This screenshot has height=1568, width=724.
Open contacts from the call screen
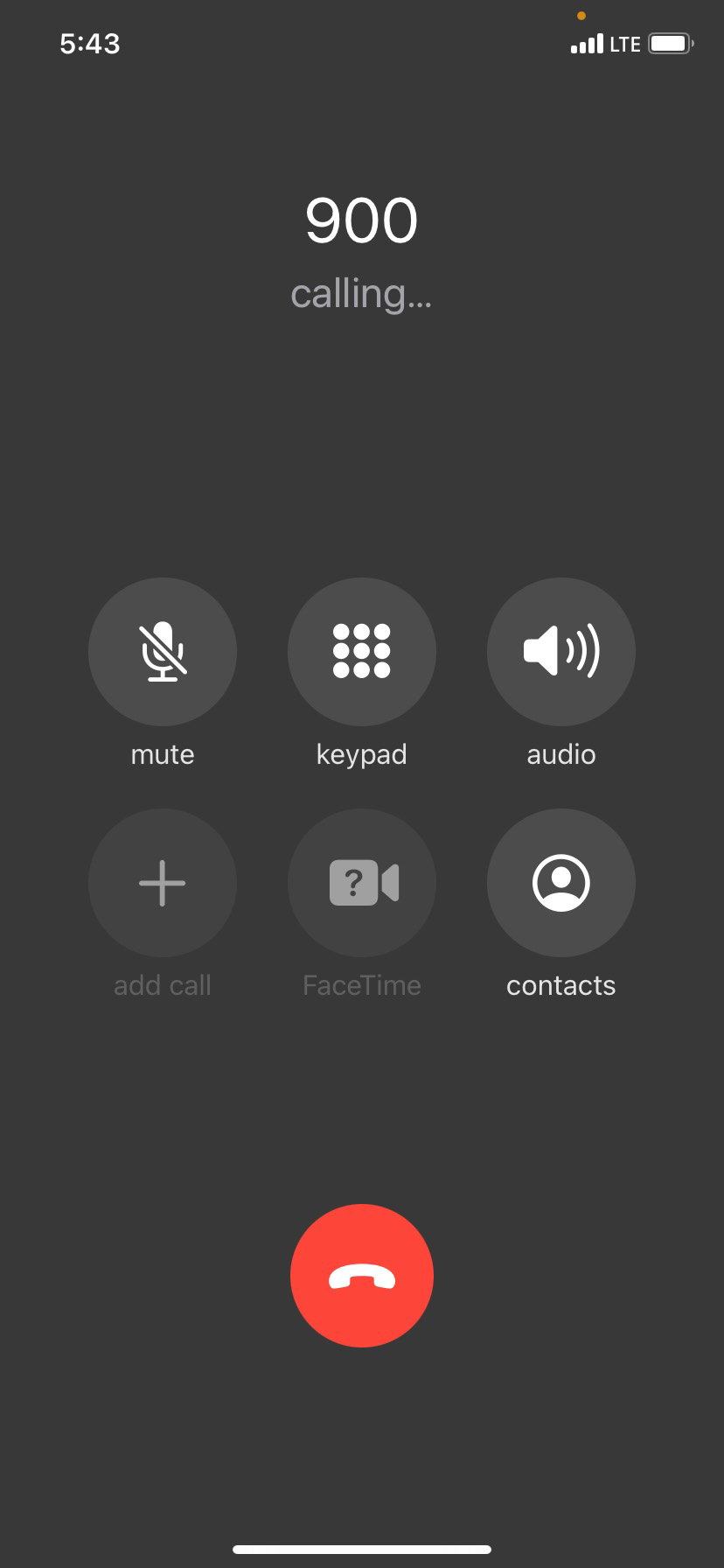pyautogui.click(x=560, y=883)
